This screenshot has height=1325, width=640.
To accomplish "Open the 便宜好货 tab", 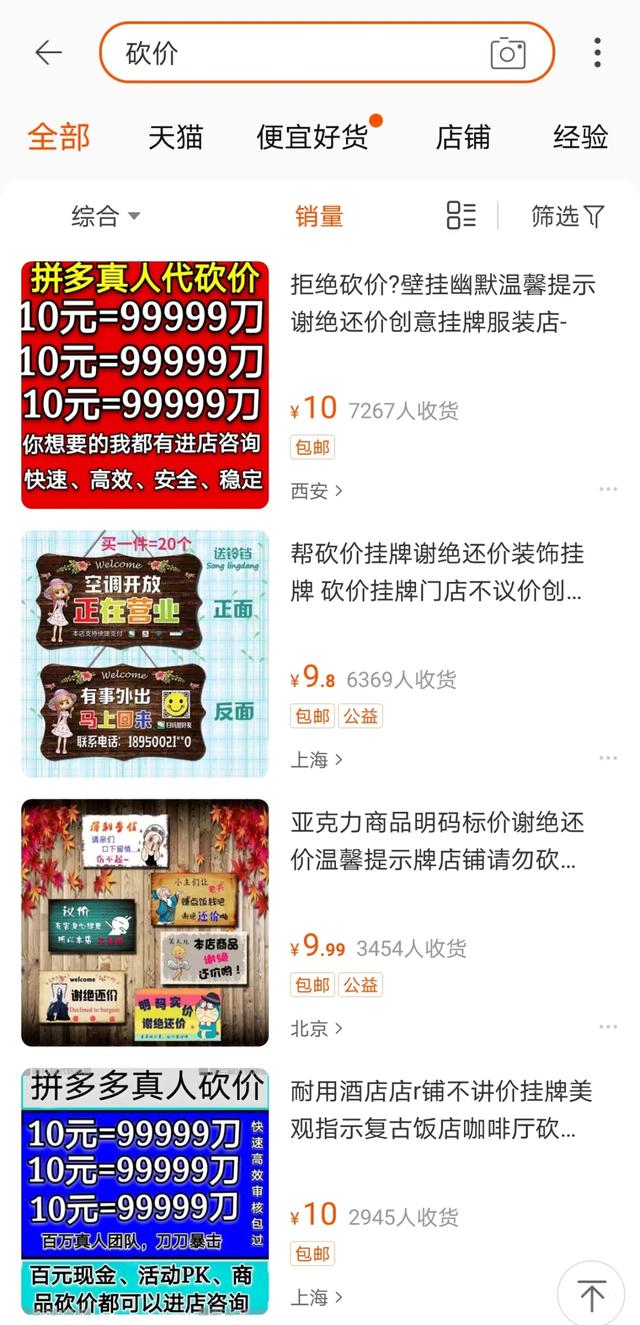I will point(313,137).
